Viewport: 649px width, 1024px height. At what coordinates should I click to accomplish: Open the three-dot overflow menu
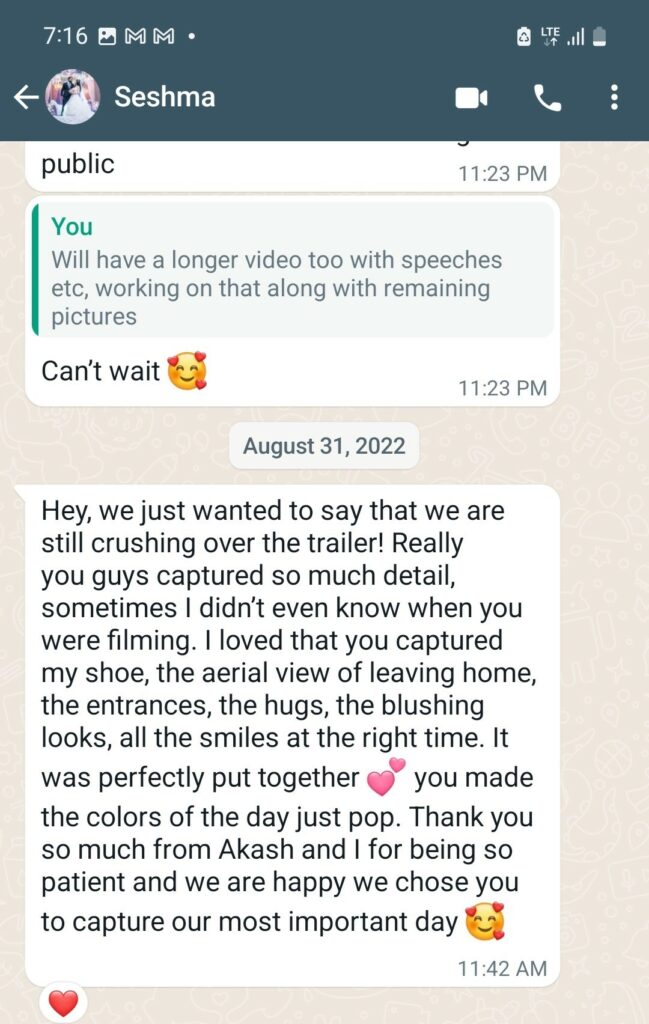click(x=613, y=97)
